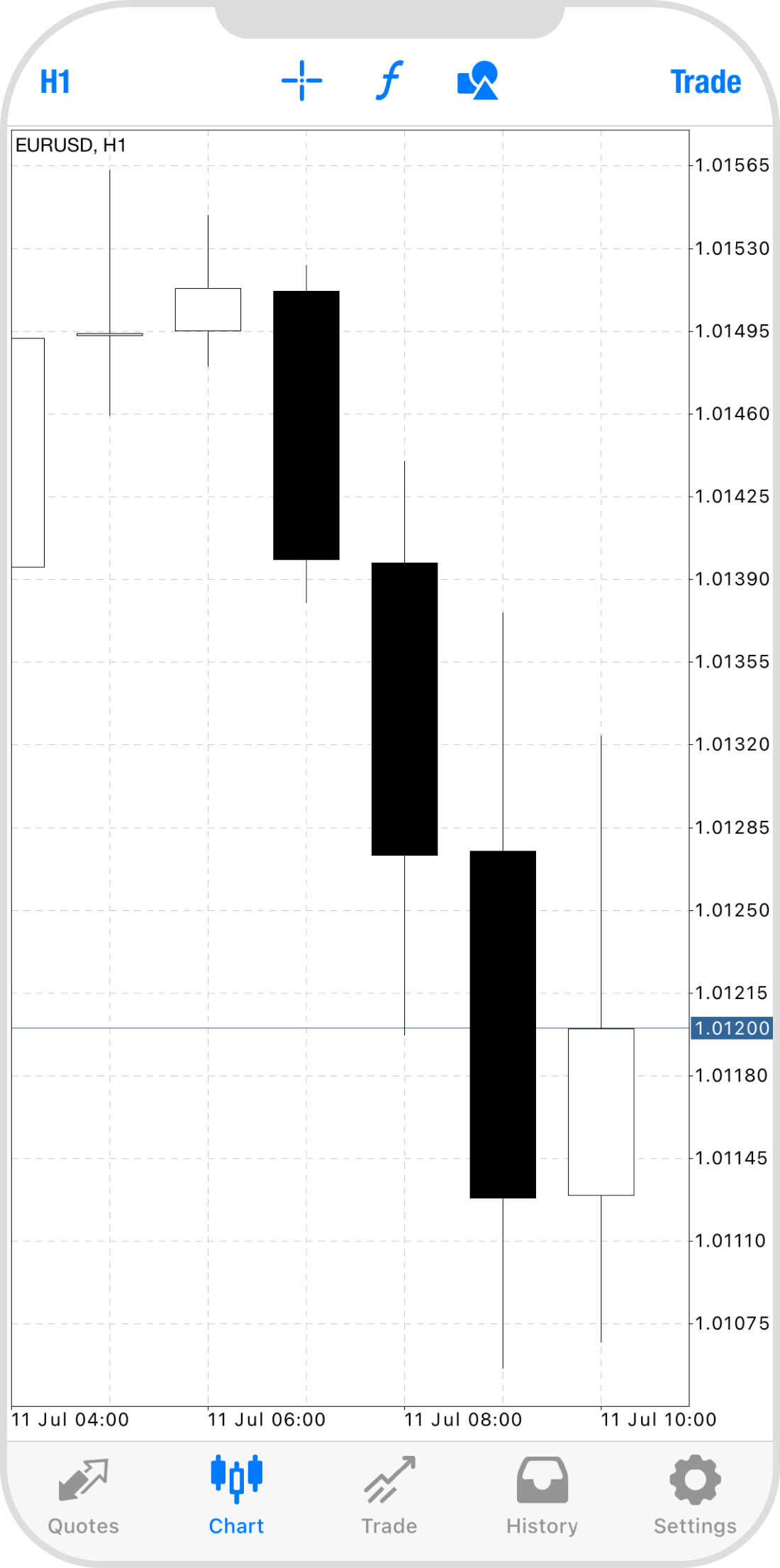Open the indicators function menu
Screen dimensions: 780x1568
389,81
